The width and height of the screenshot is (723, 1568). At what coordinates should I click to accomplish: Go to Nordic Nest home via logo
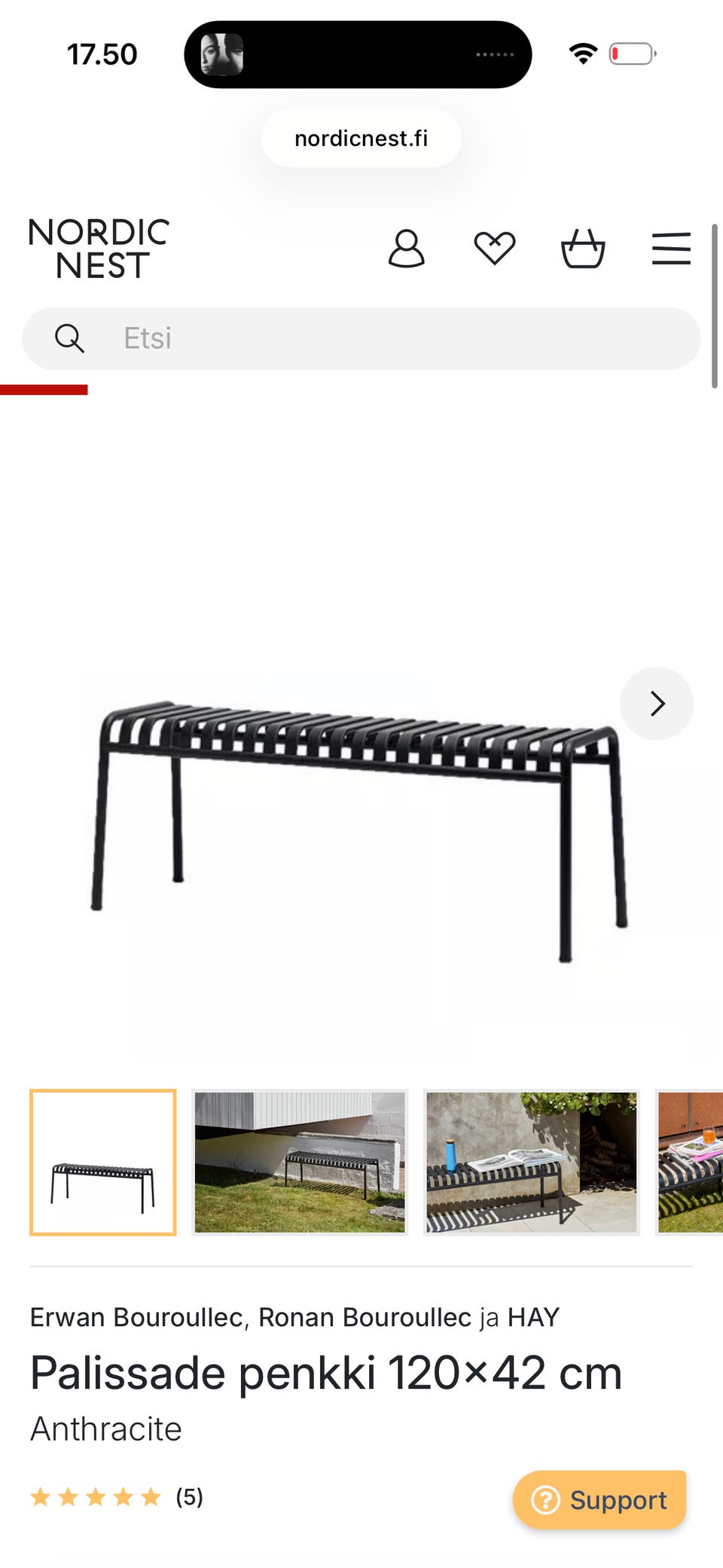99,249
